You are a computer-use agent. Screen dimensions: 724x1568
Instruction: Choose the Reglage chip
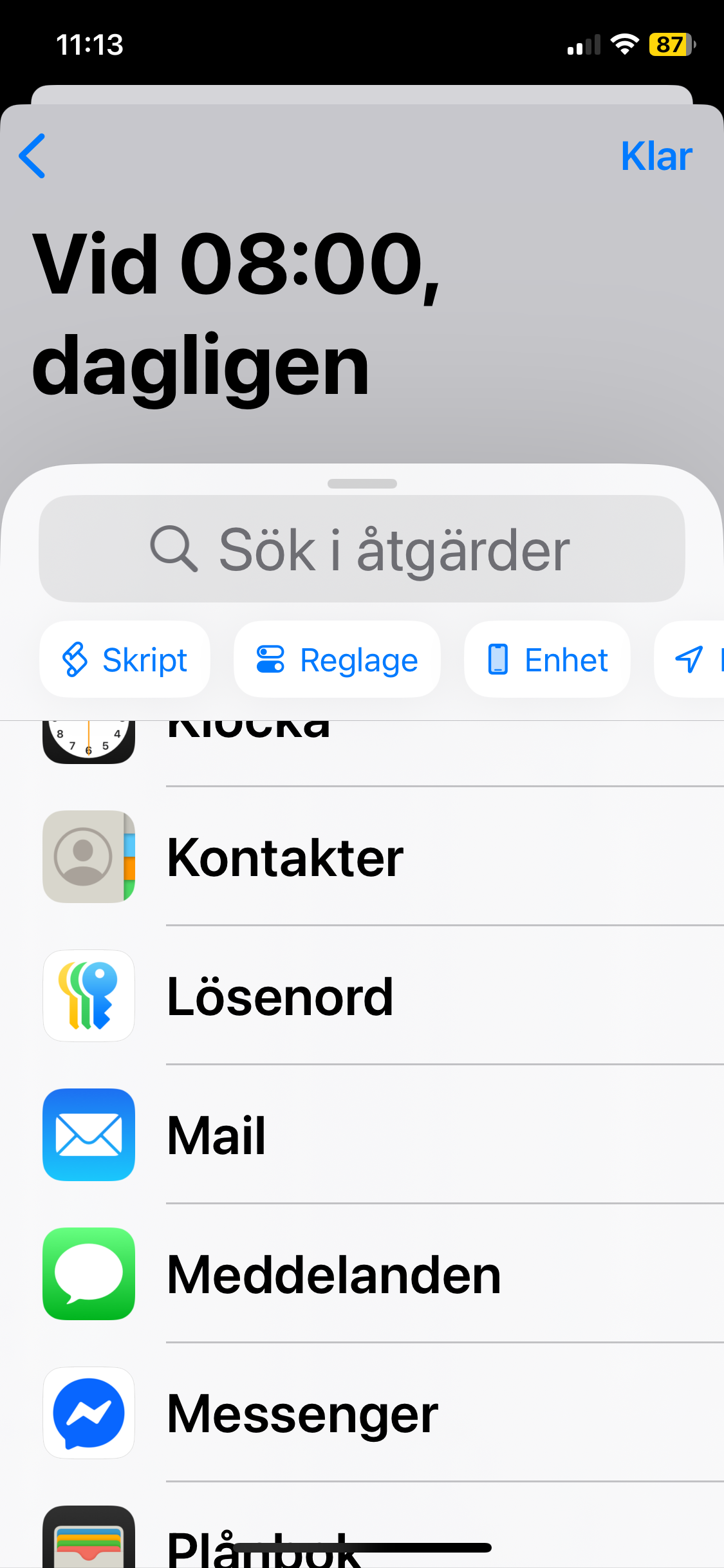point(337,660)
